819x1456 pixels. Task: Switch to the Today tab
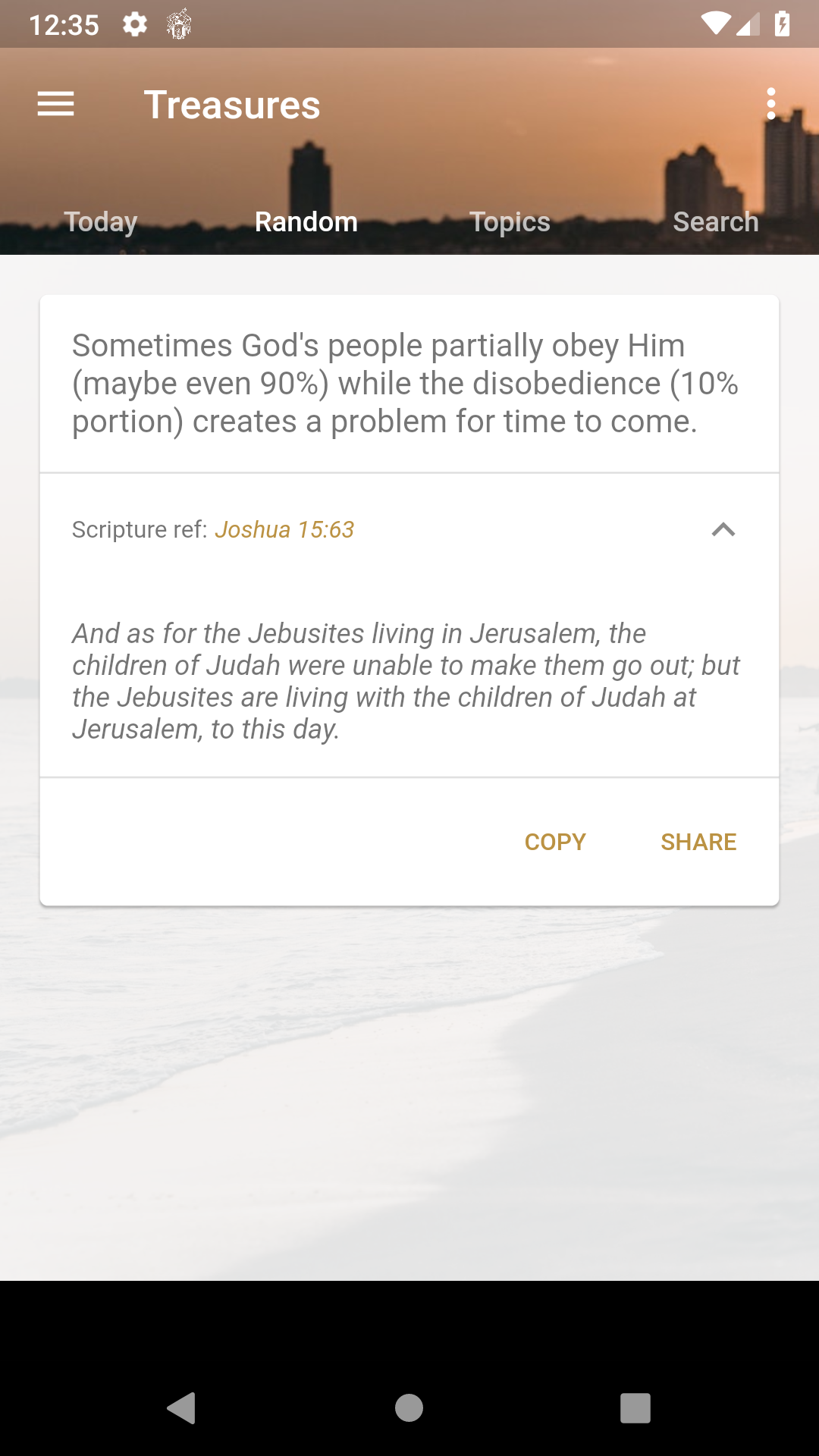101,221
